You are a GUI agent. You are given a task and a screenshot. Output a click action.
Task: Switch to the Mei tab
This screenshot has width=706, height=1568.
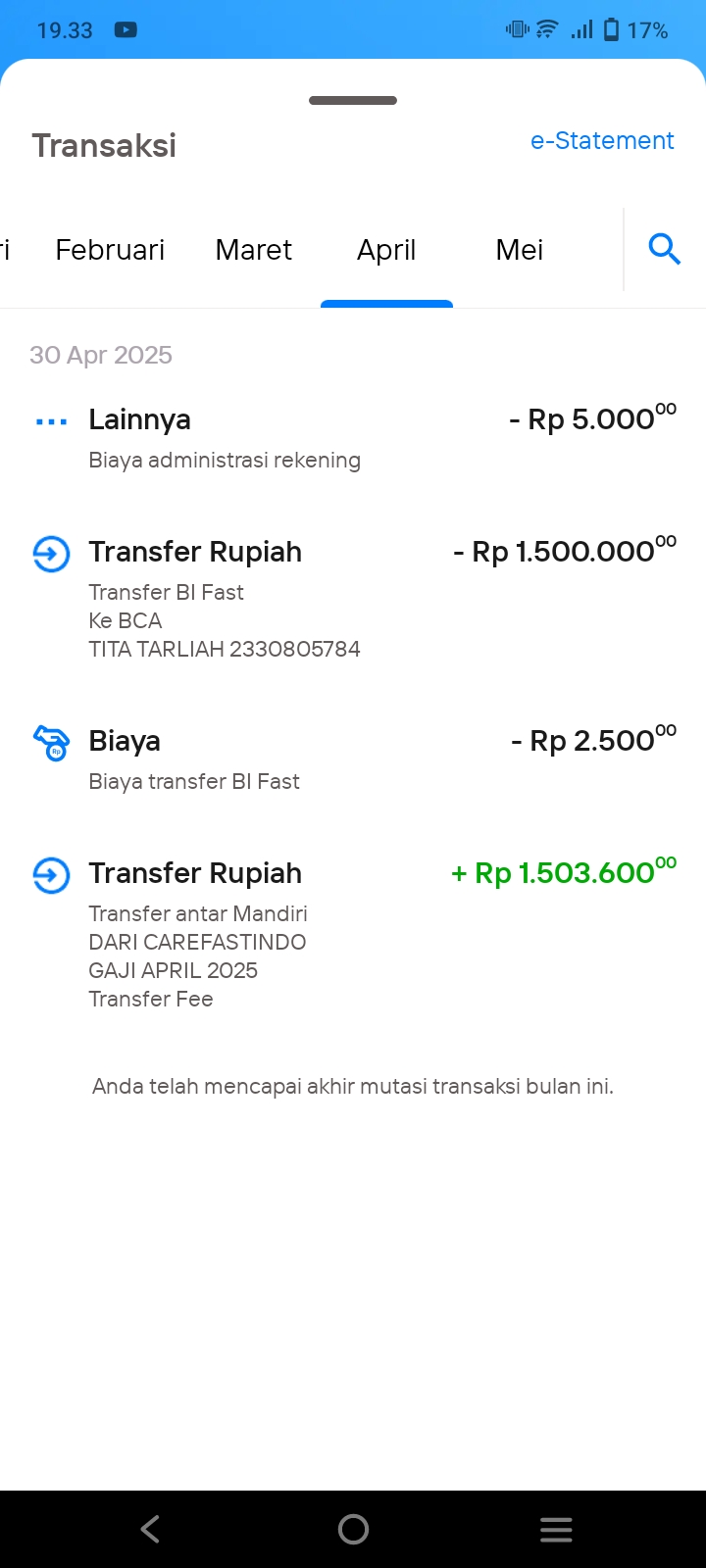click(520, 250)
